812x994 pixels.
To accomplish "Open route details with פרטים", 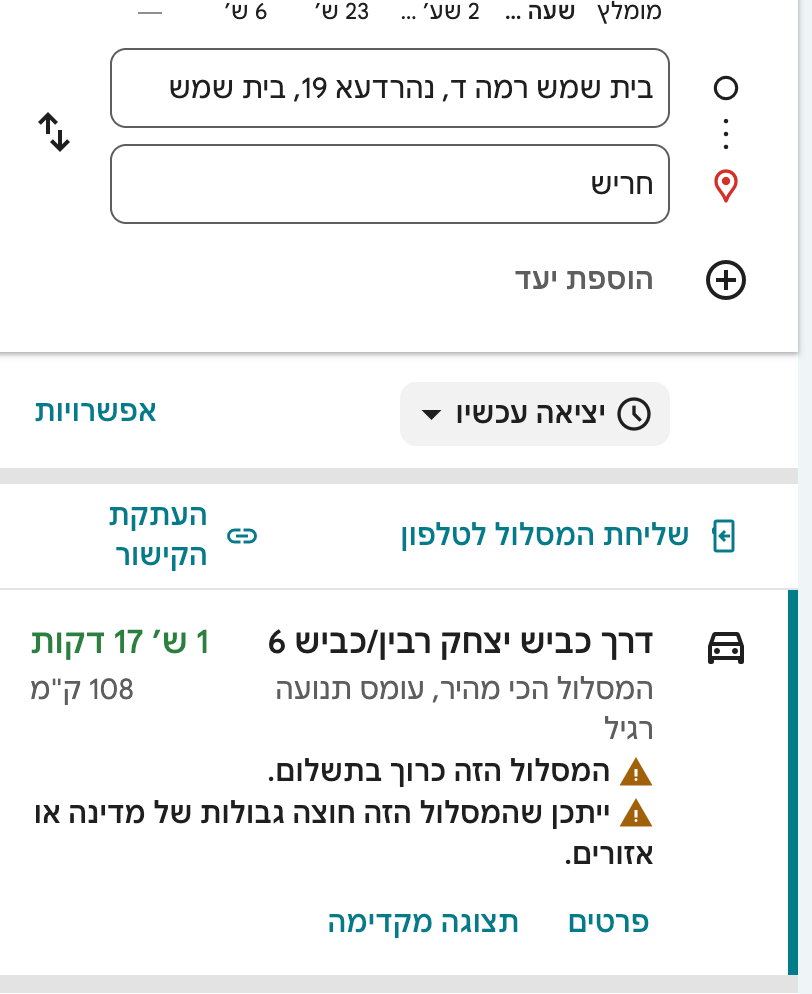I will (609, 923).
